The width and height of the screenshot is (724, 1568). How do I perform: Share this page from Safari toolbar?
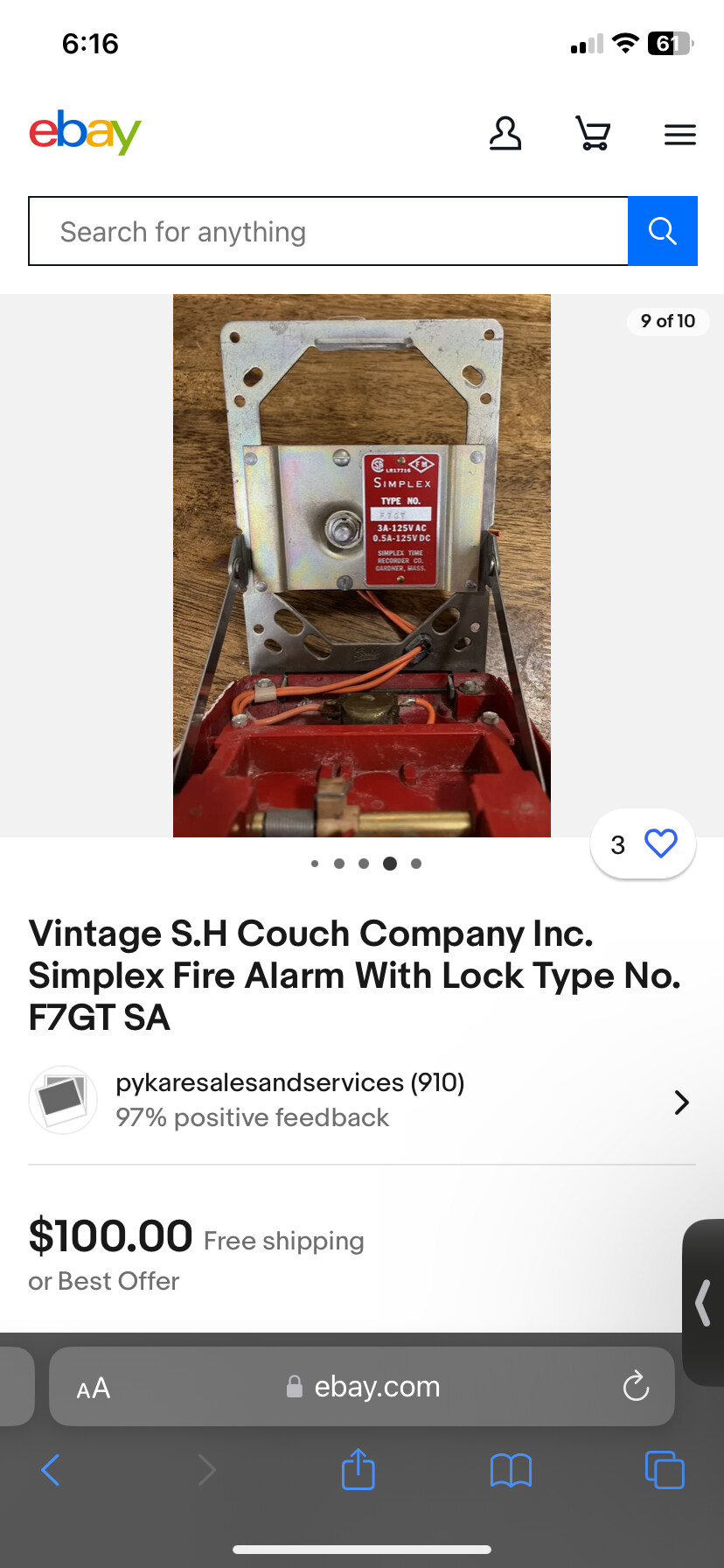pos(358,1470)
